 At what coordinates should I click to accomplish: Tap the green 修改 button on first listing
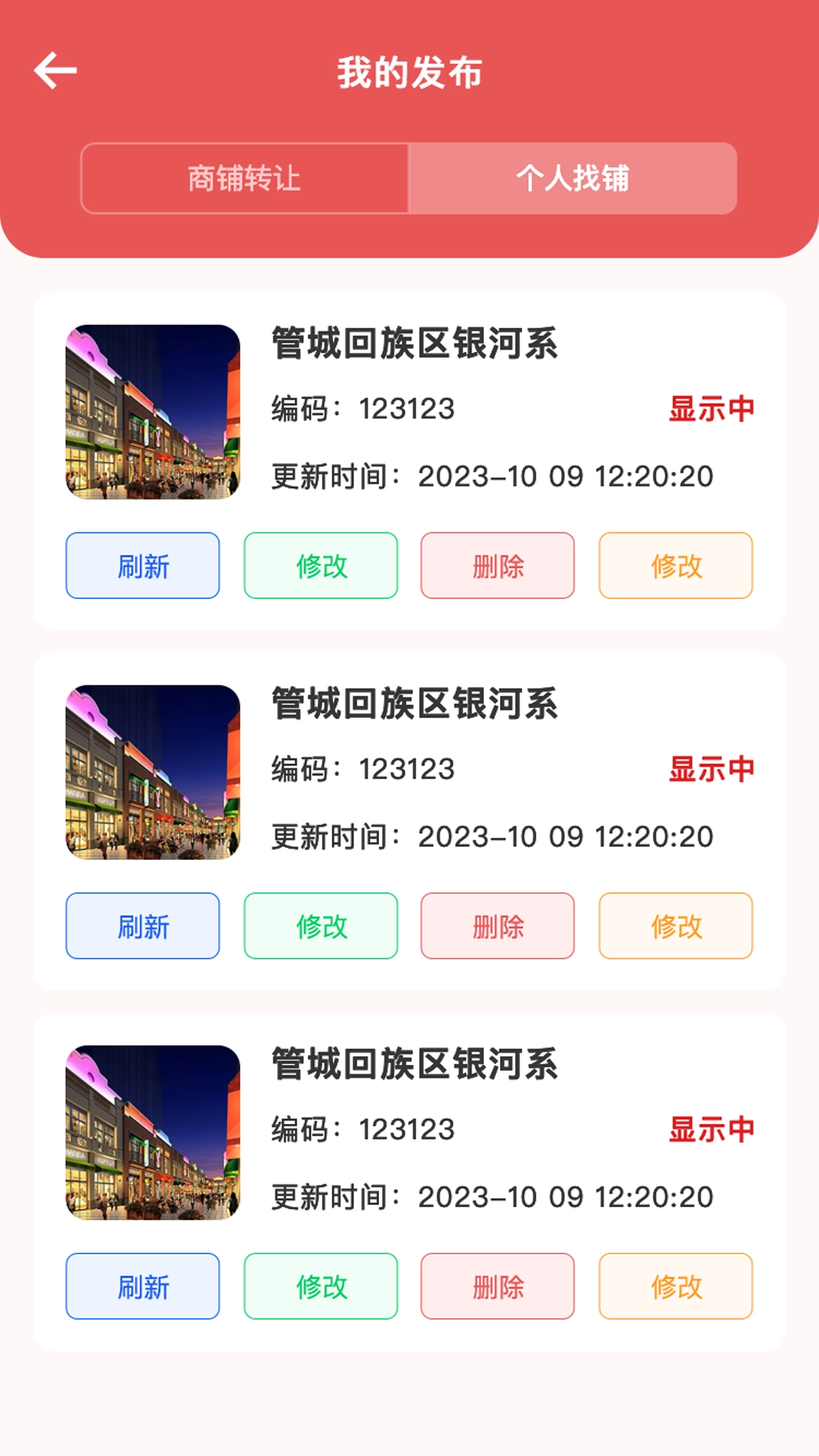tap(319, 566)
